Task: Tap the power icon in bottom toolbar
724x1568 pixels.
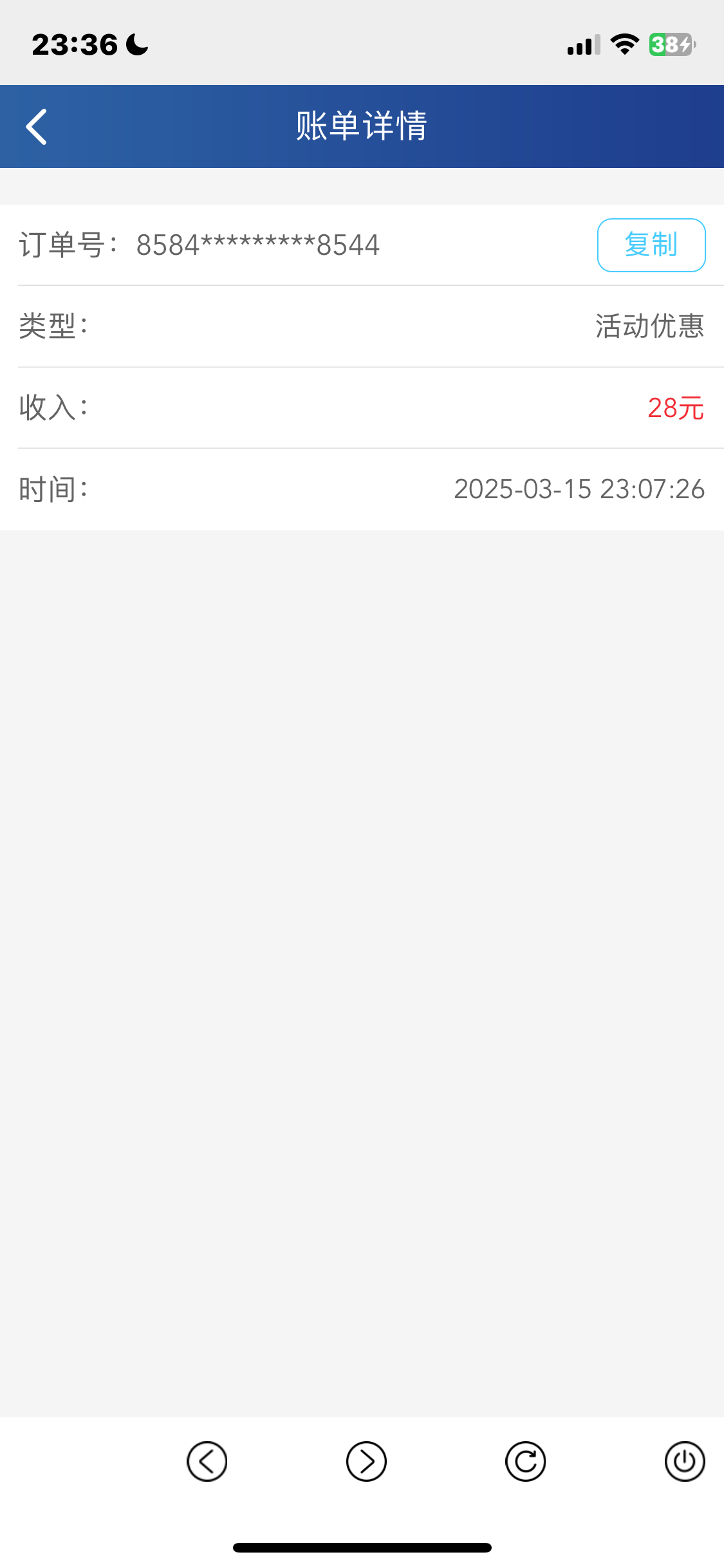Action: tap(684, 1461)
